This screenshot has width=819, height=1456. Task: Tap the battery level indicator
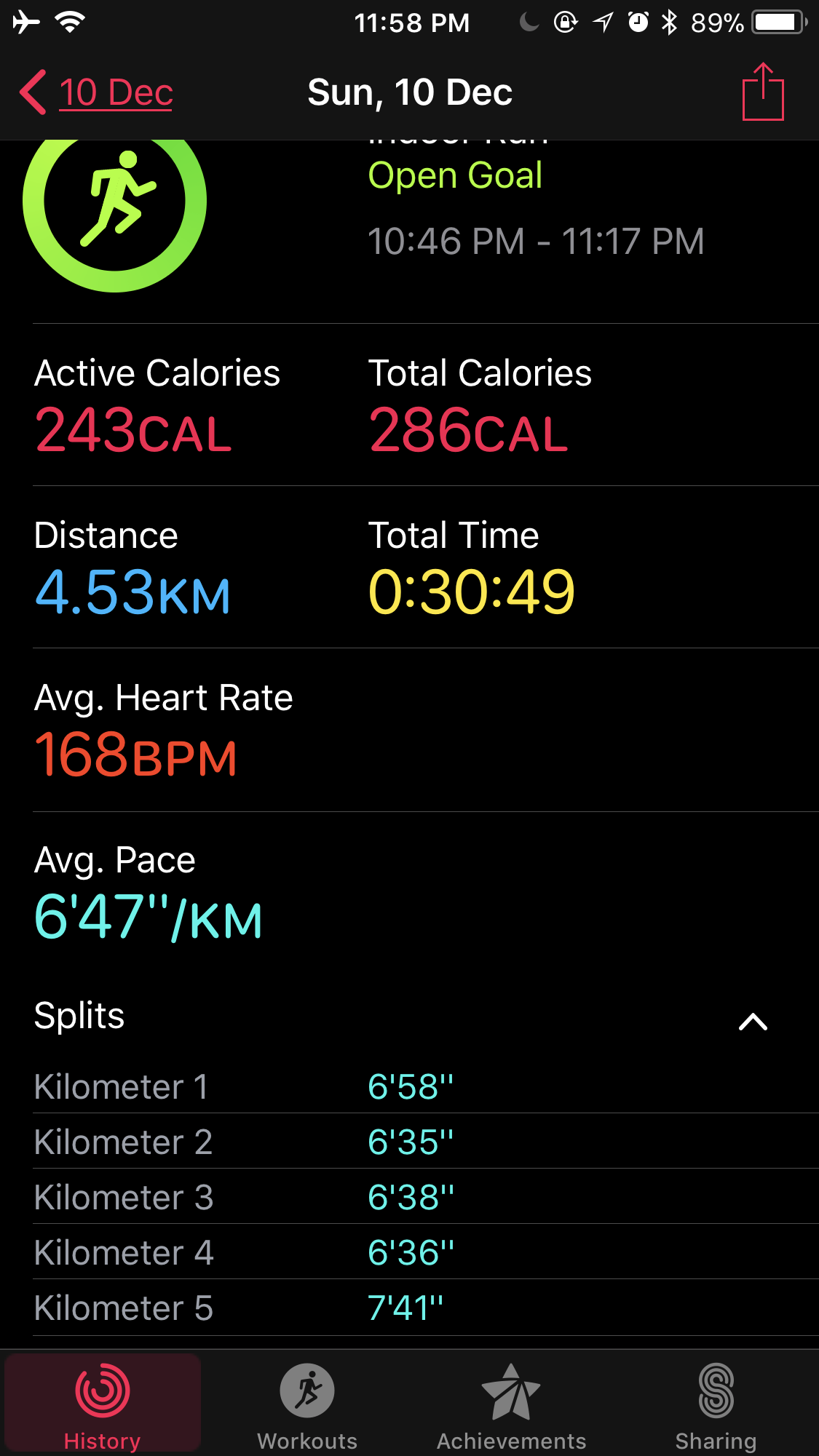[773, 22]
